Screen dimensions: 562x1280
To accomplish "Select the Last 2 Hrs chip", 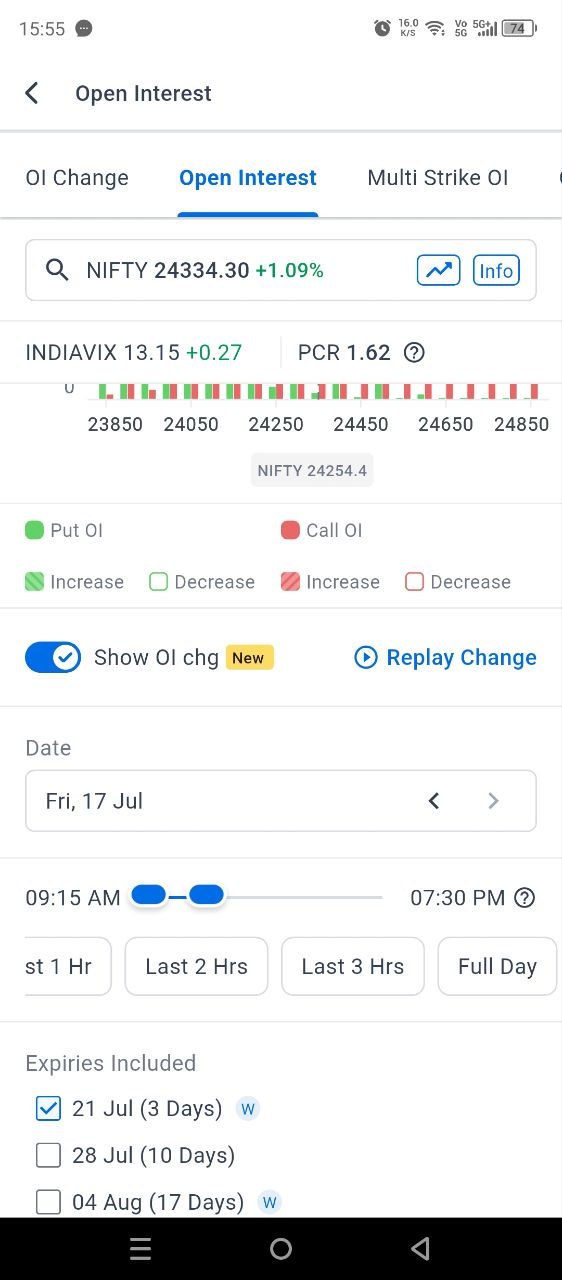I will click(196, 966).
